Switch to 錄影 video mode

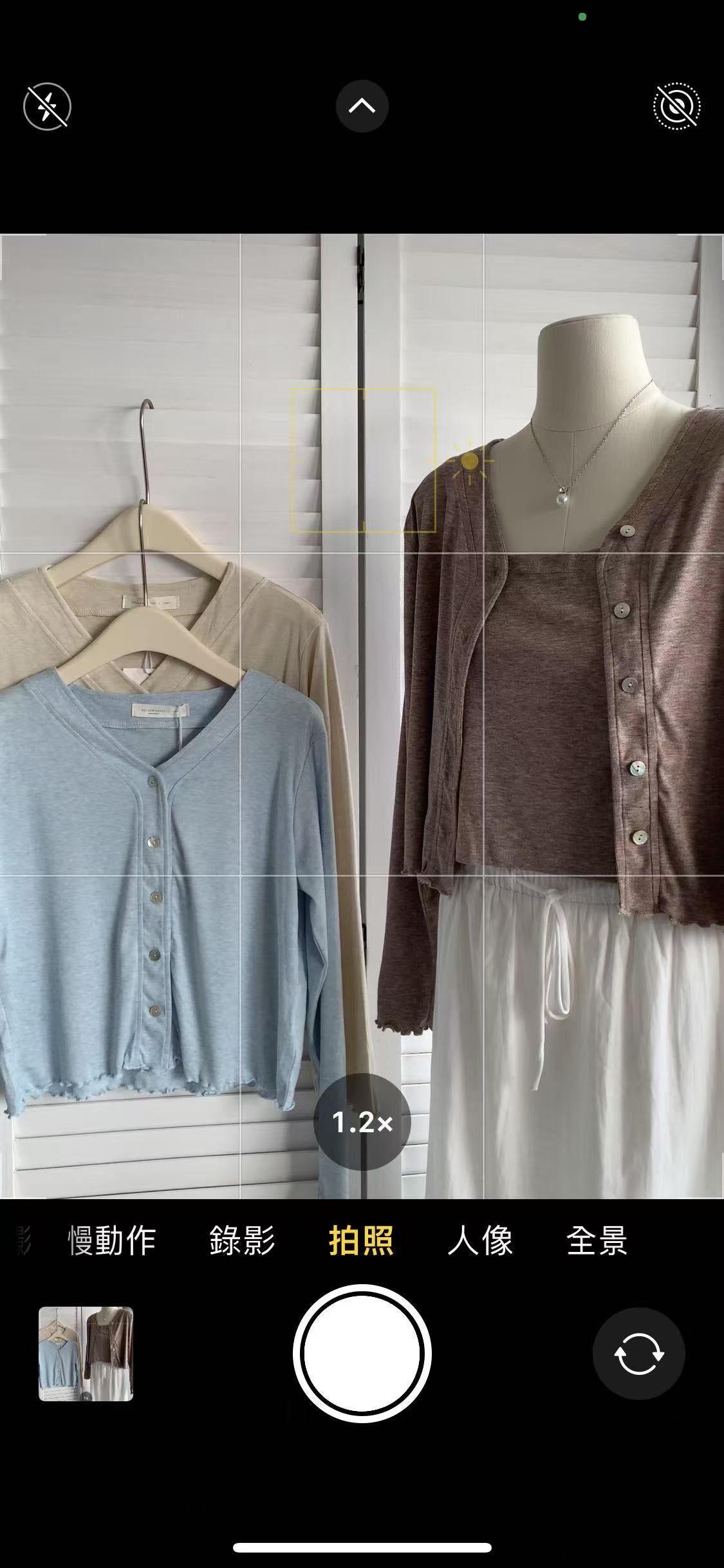[243, 1240]
